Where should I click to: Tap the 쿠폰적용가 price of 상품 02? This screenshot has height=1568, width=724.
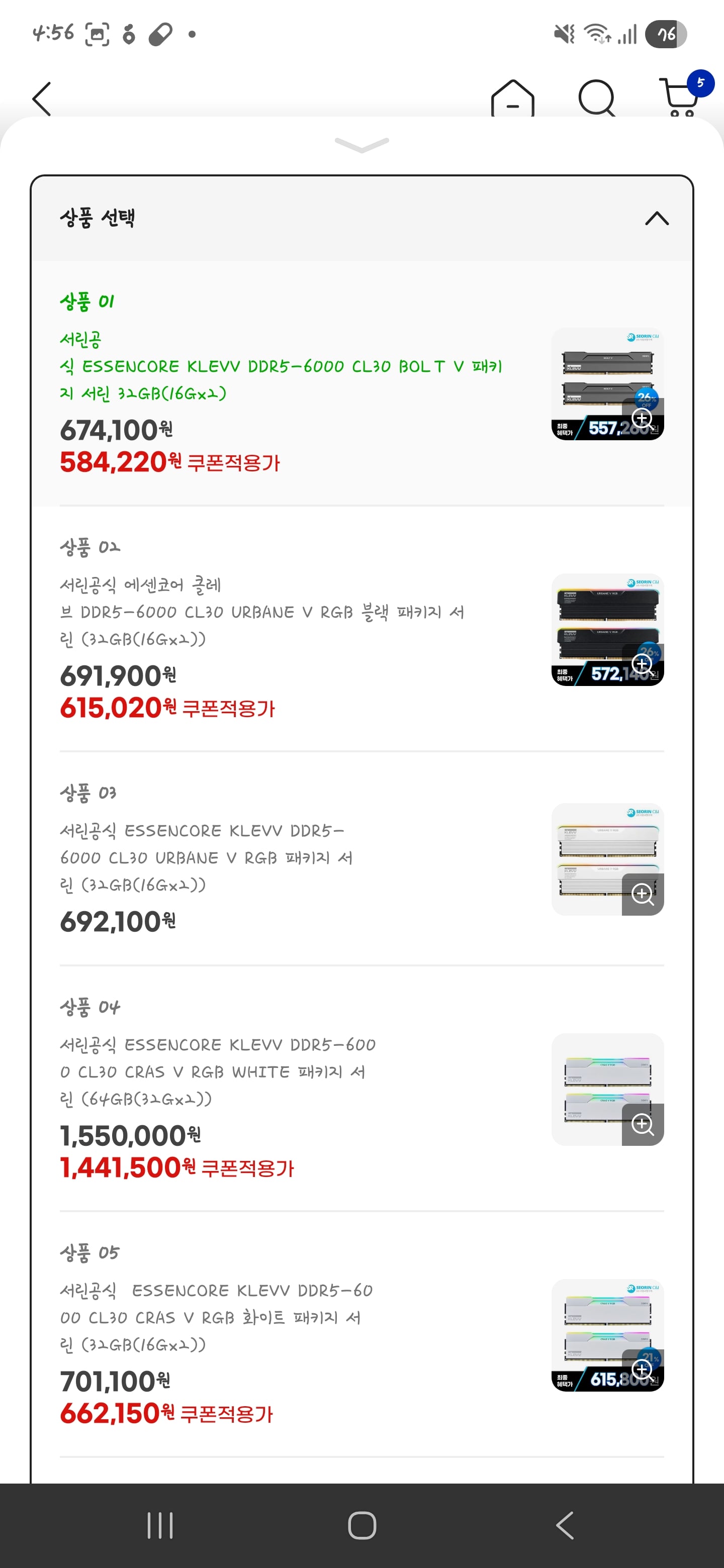click(x=167, y=708)
